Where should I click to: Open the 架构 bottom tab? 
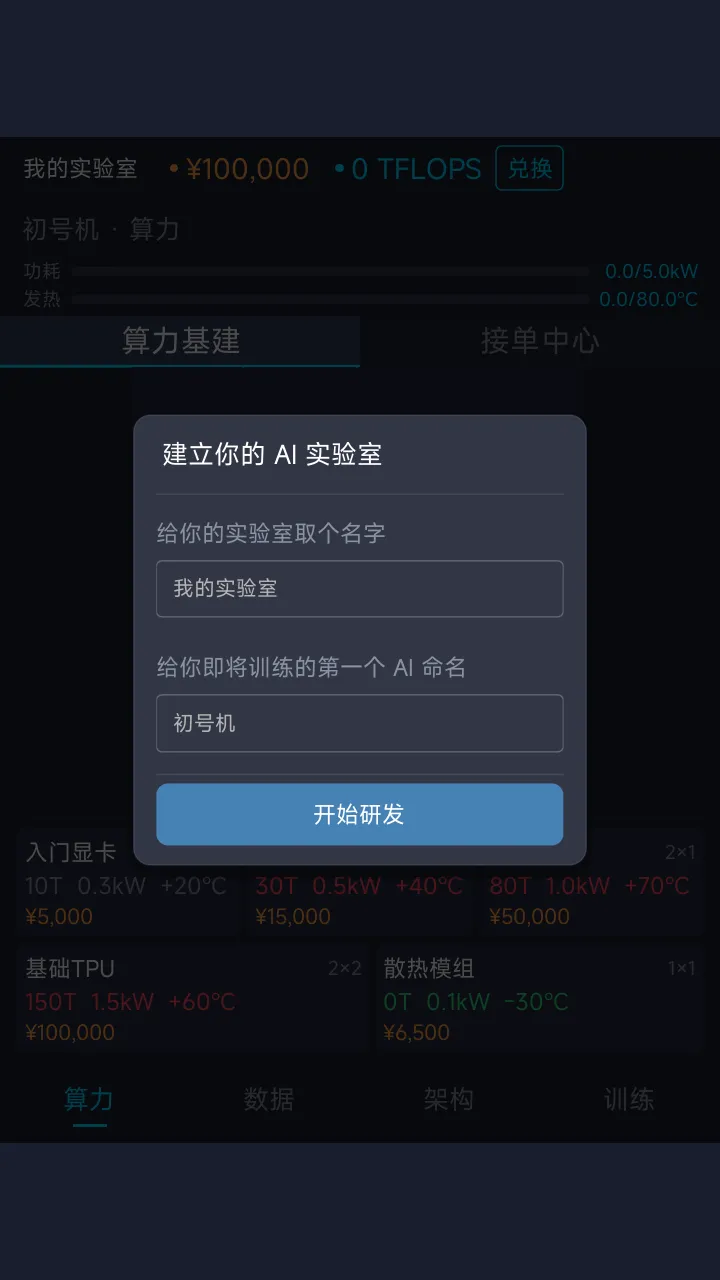(448, 1100)
